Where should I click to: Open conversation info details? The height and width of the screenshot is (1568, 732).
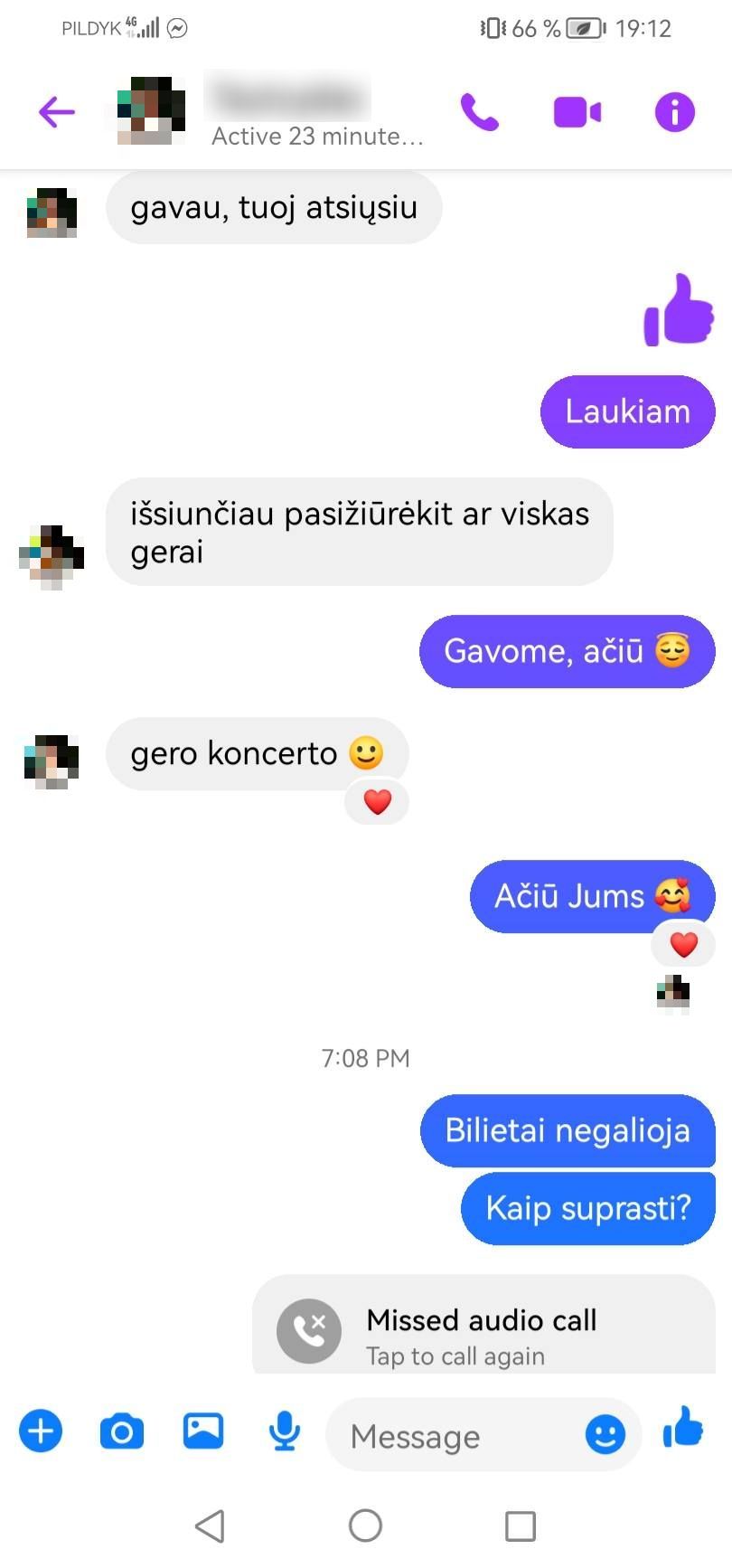(674, 112)
